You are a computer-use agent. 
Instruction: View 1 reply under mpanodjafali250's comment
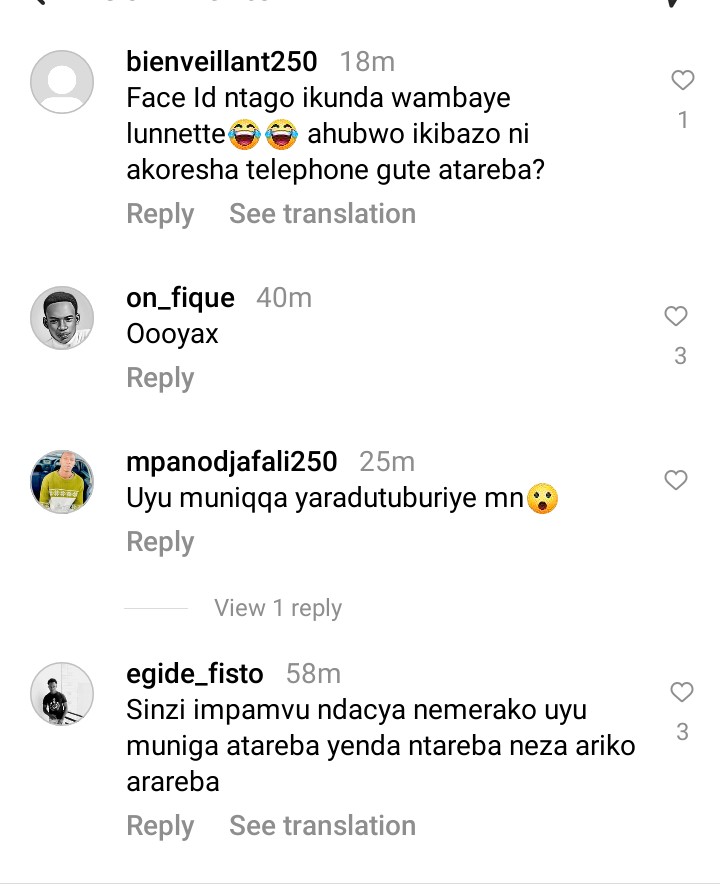pos(278,608)
